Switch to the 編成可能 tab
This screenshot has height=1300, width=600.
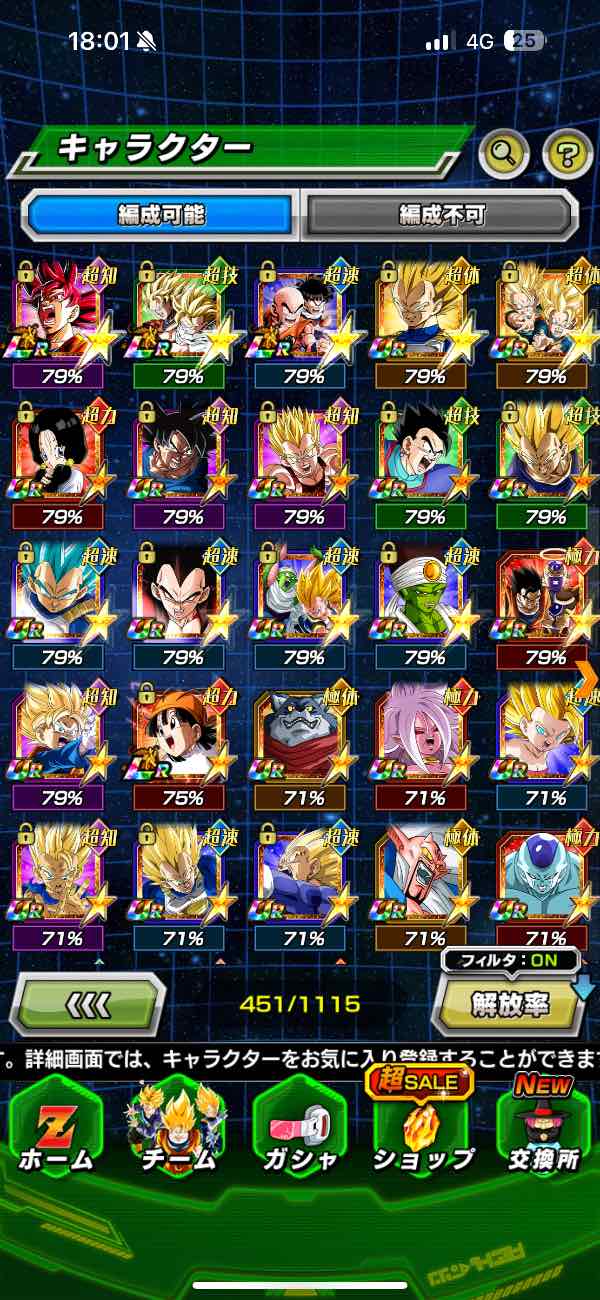pos(161,214)
